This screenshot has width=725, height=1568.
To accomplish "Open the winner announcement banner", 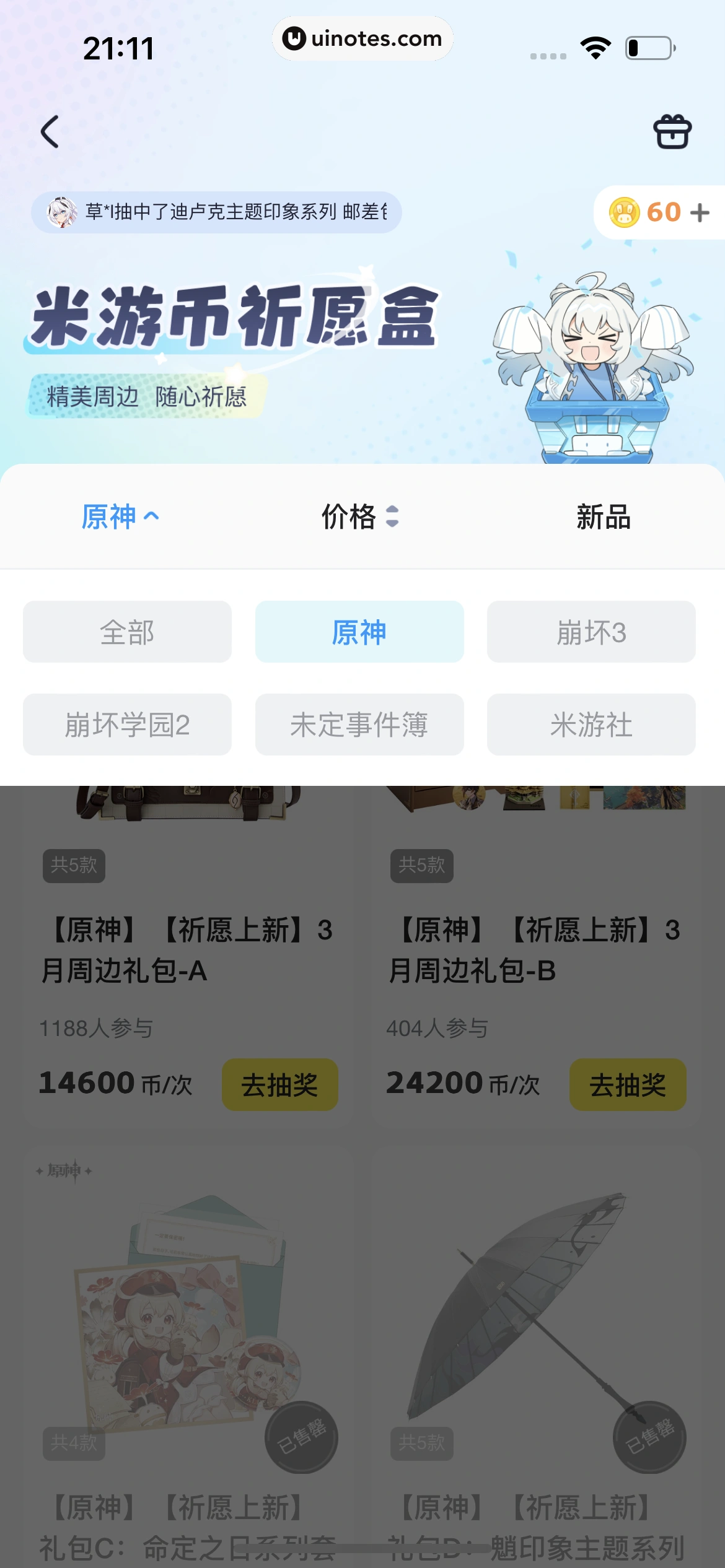I will (x=217, y=212).
